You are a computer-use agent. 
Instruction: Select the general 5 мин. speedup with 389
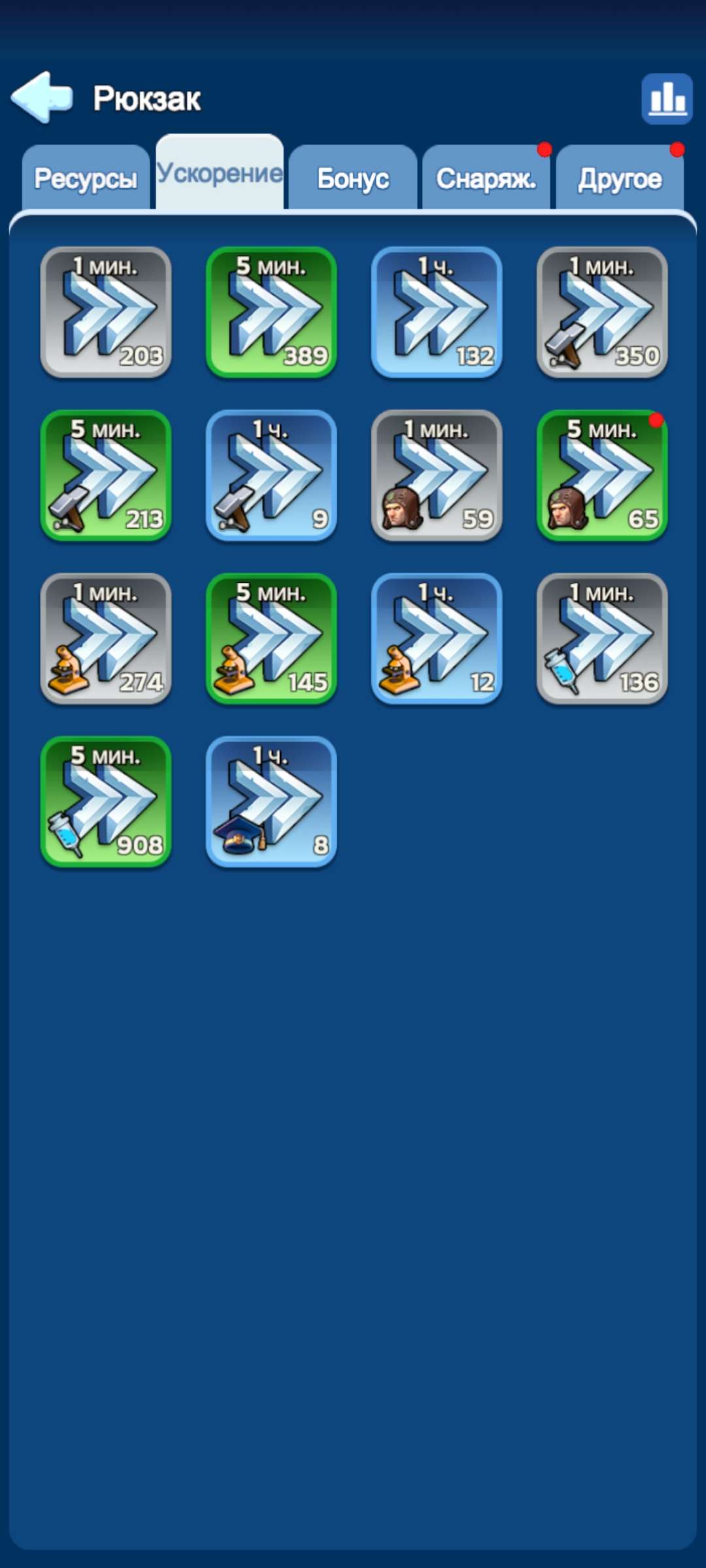(271, 312)
